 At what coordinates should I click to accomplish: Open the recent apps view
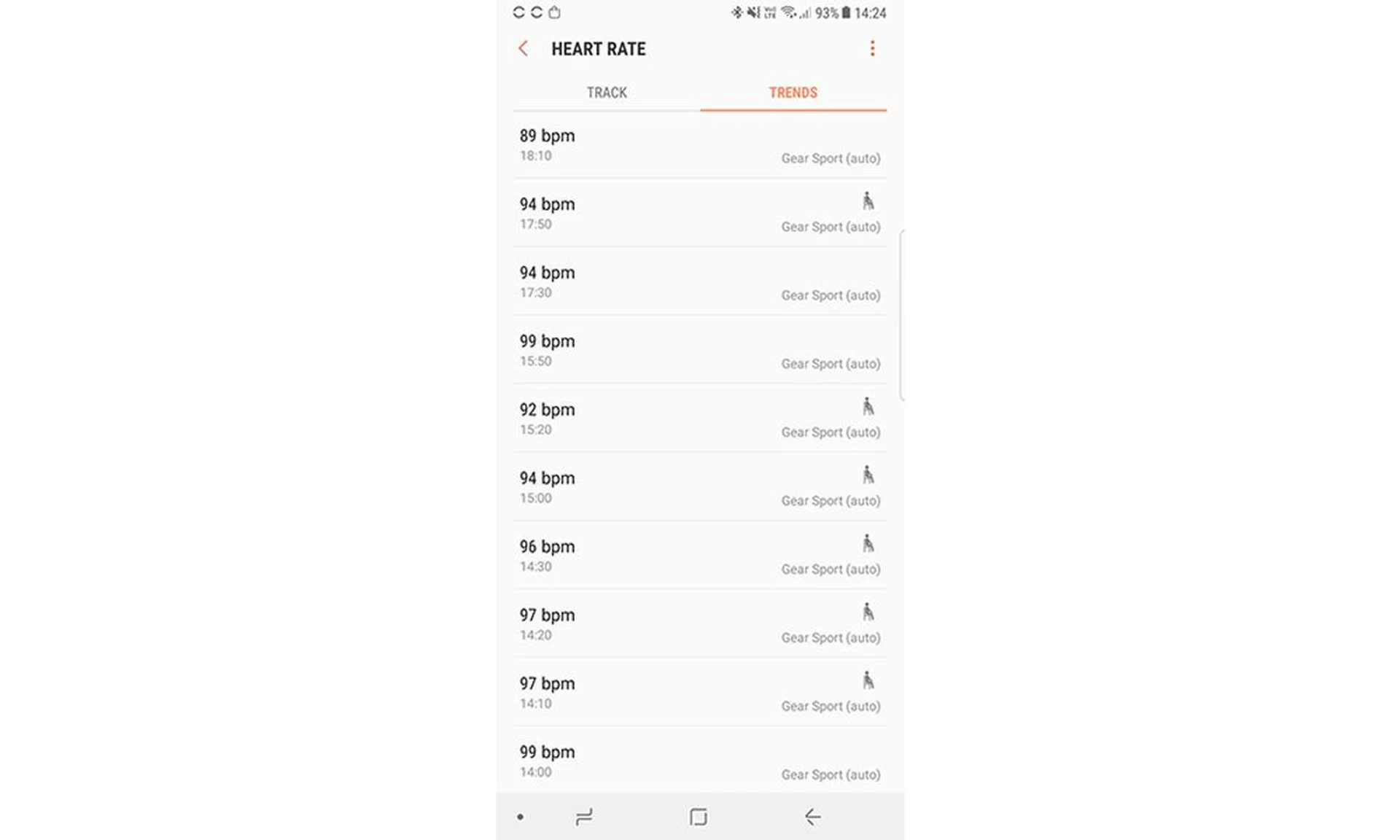tap(584, 817)
